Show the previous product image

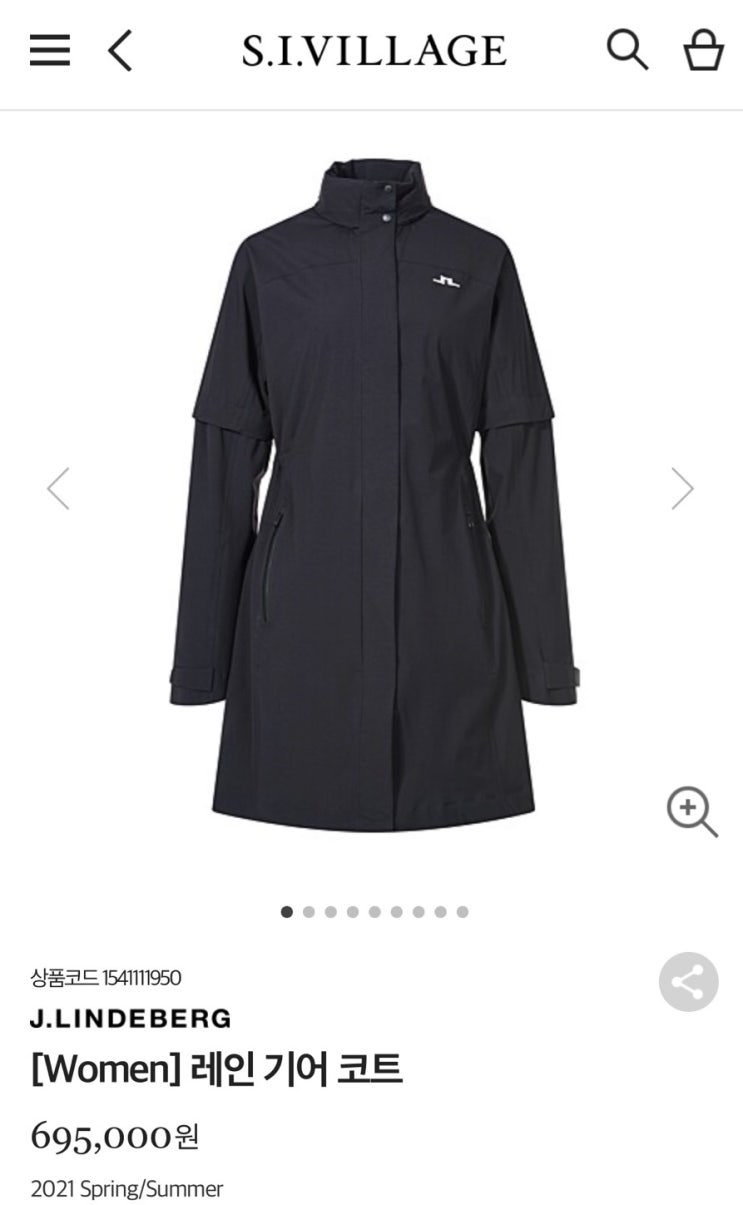point(58,489)
